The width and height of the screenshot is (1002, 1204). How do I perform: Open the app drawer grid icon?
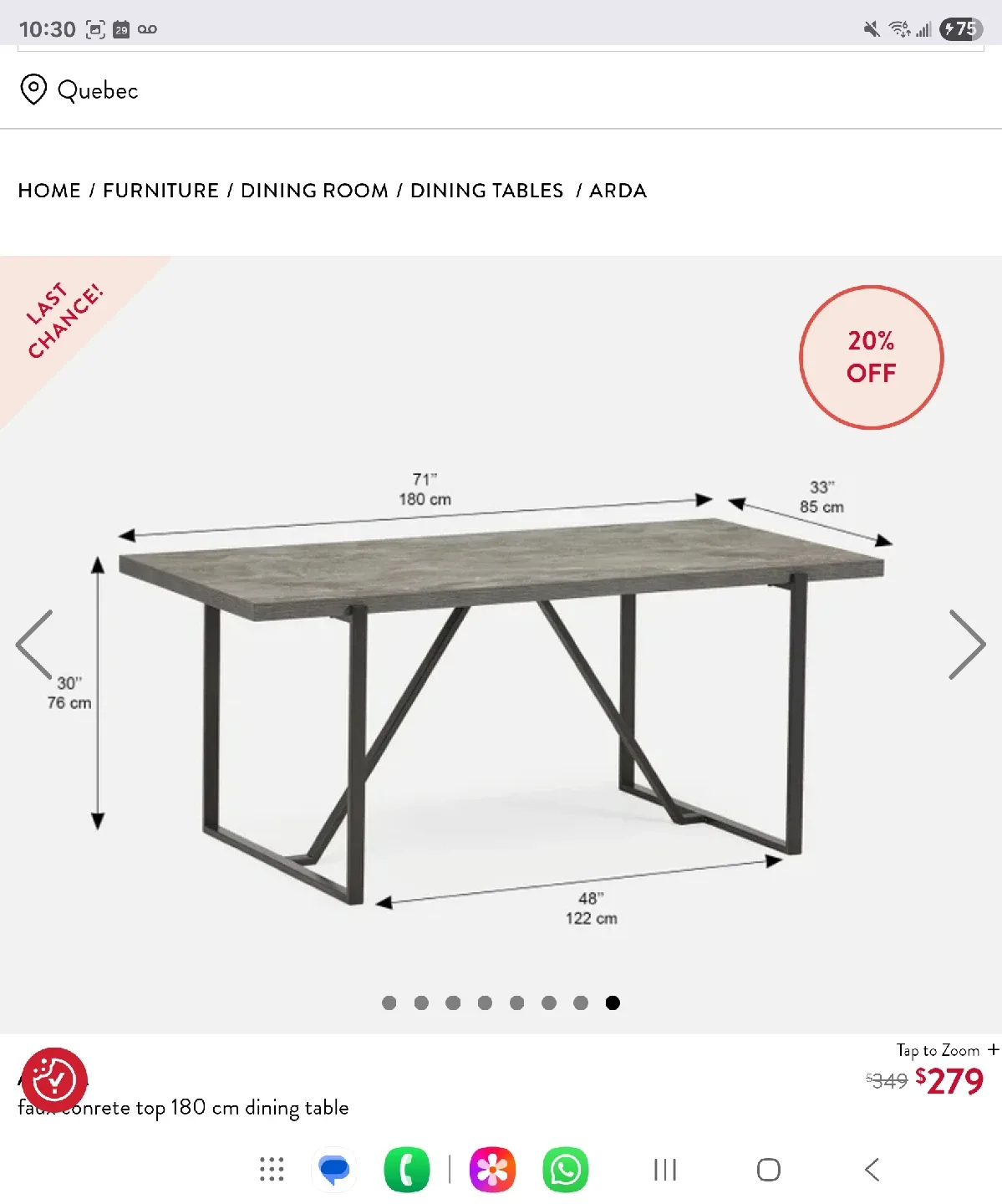click(x=271, y=1168)
